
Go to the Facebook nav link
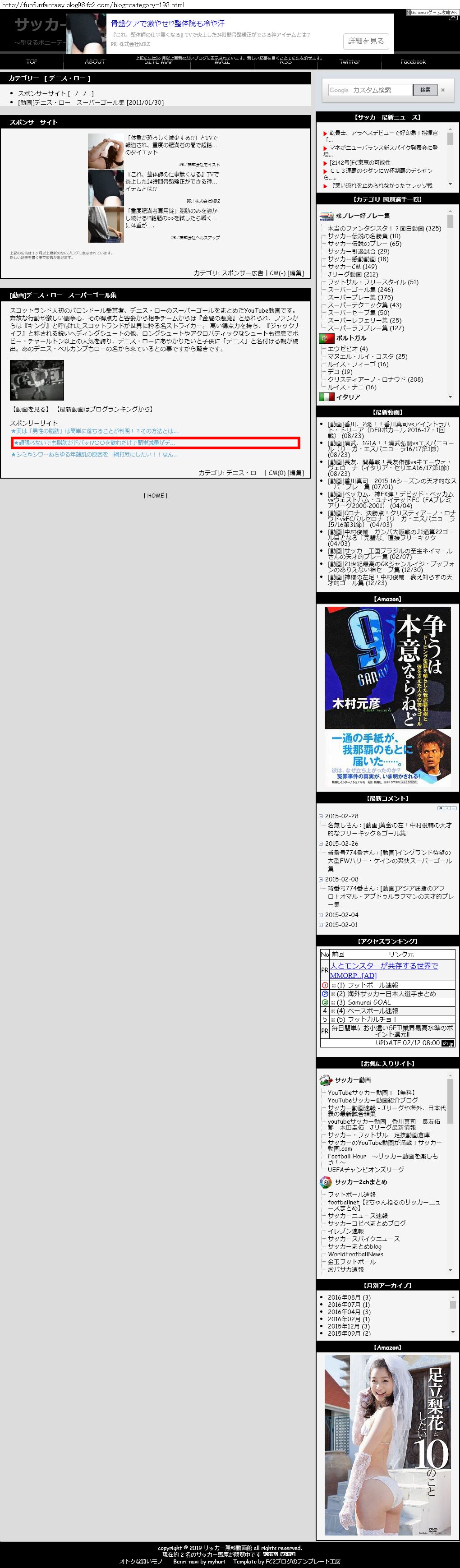(413, 61)
